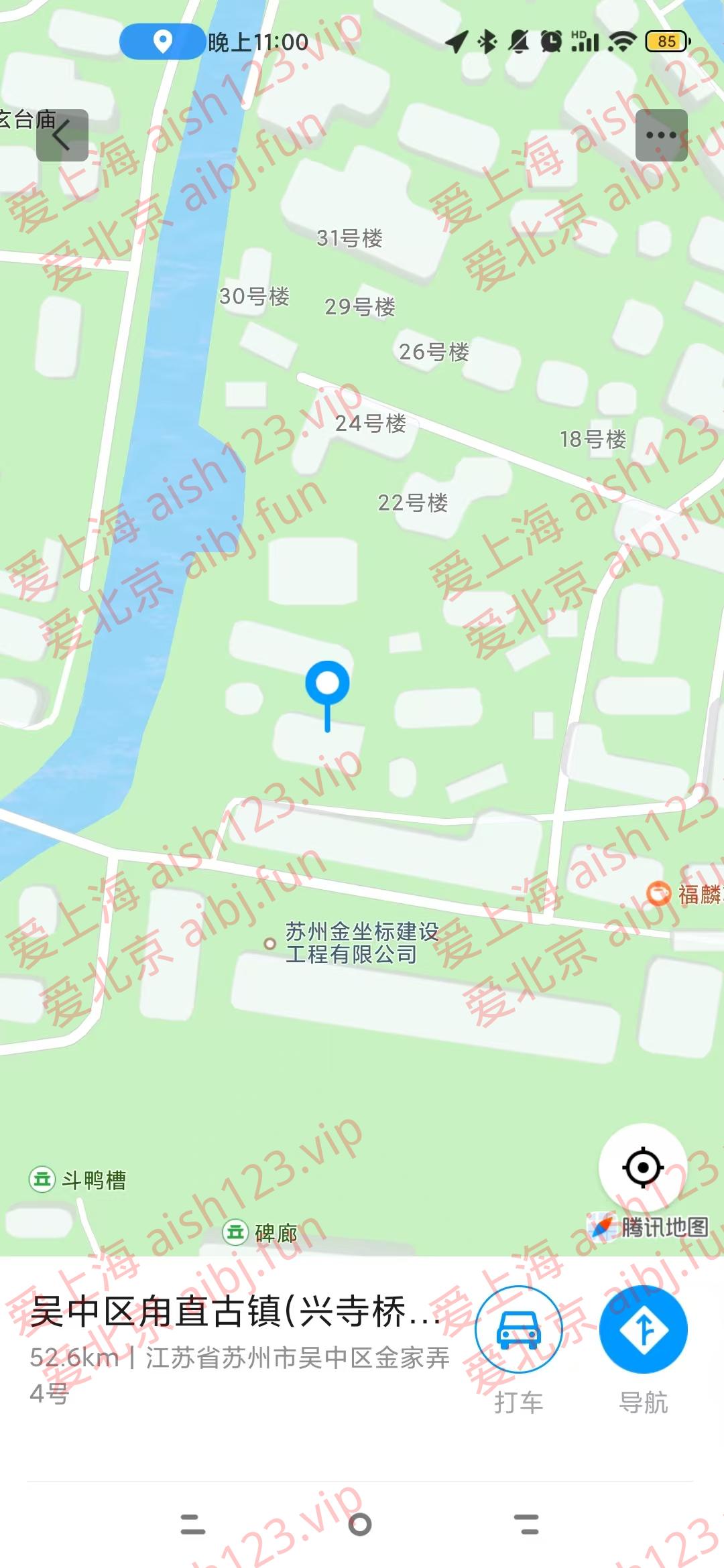Screen dimensions: 724x1568
Task: Open the three-dot overflow menu
Action: point(661,135)
